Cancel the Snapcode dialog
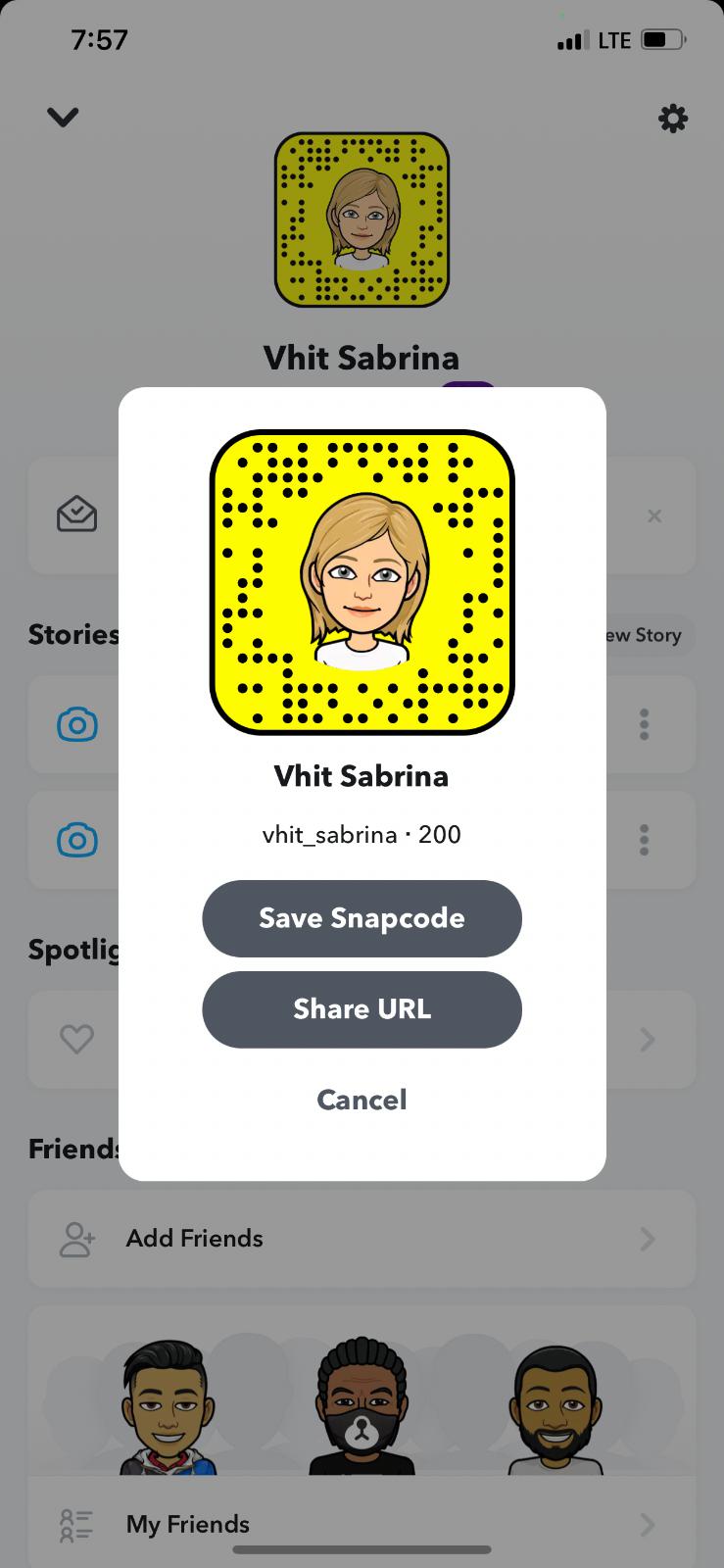 tap(362, 1100)
